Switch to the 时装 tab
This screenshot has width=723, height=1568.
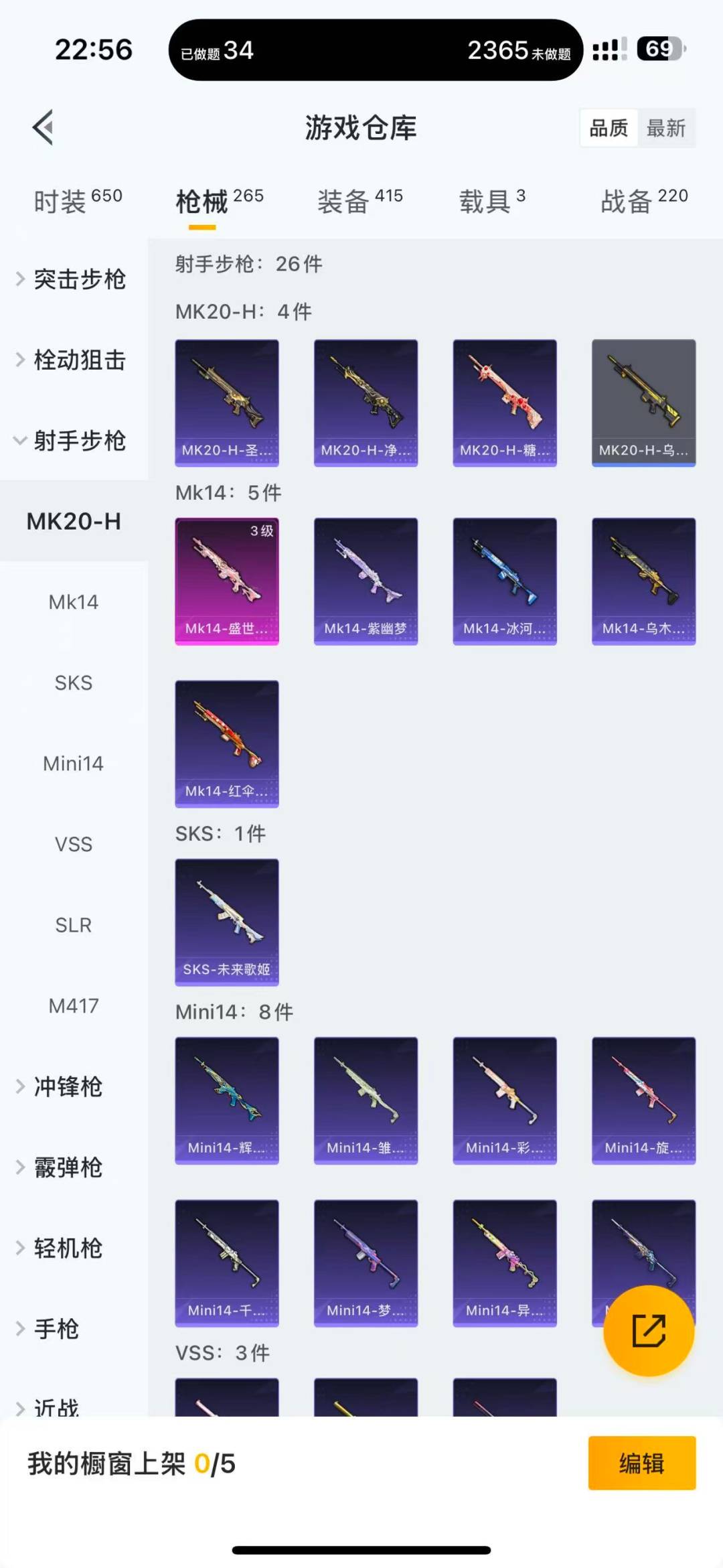(x=77, y=201)
